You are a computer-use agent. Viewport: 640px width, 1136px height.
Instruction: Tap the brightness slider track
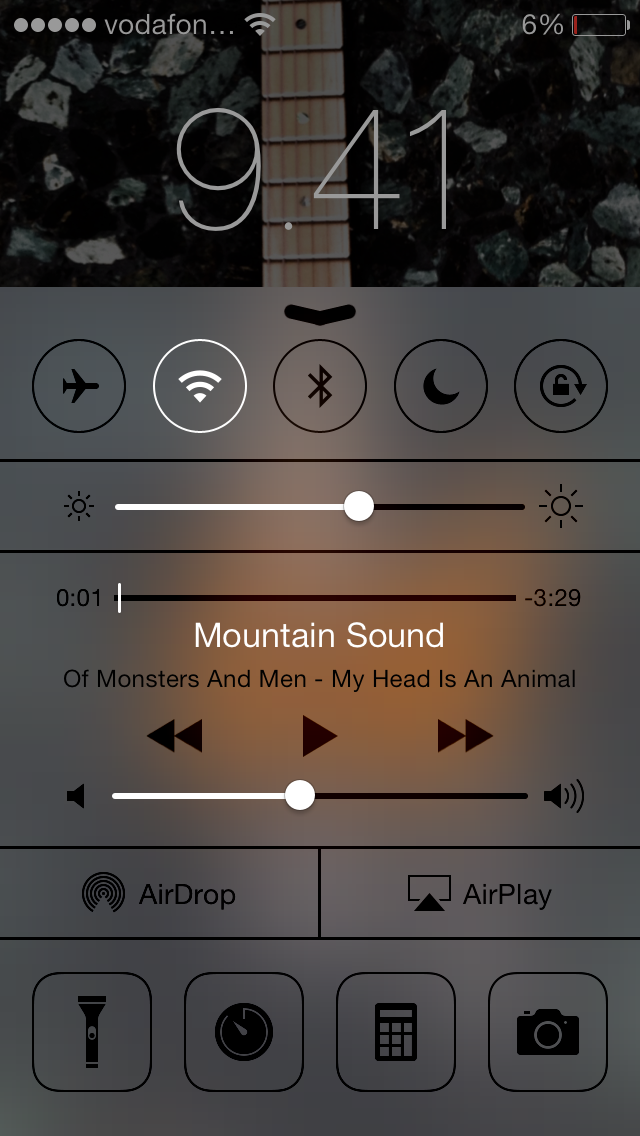click(x=320, y=506)
